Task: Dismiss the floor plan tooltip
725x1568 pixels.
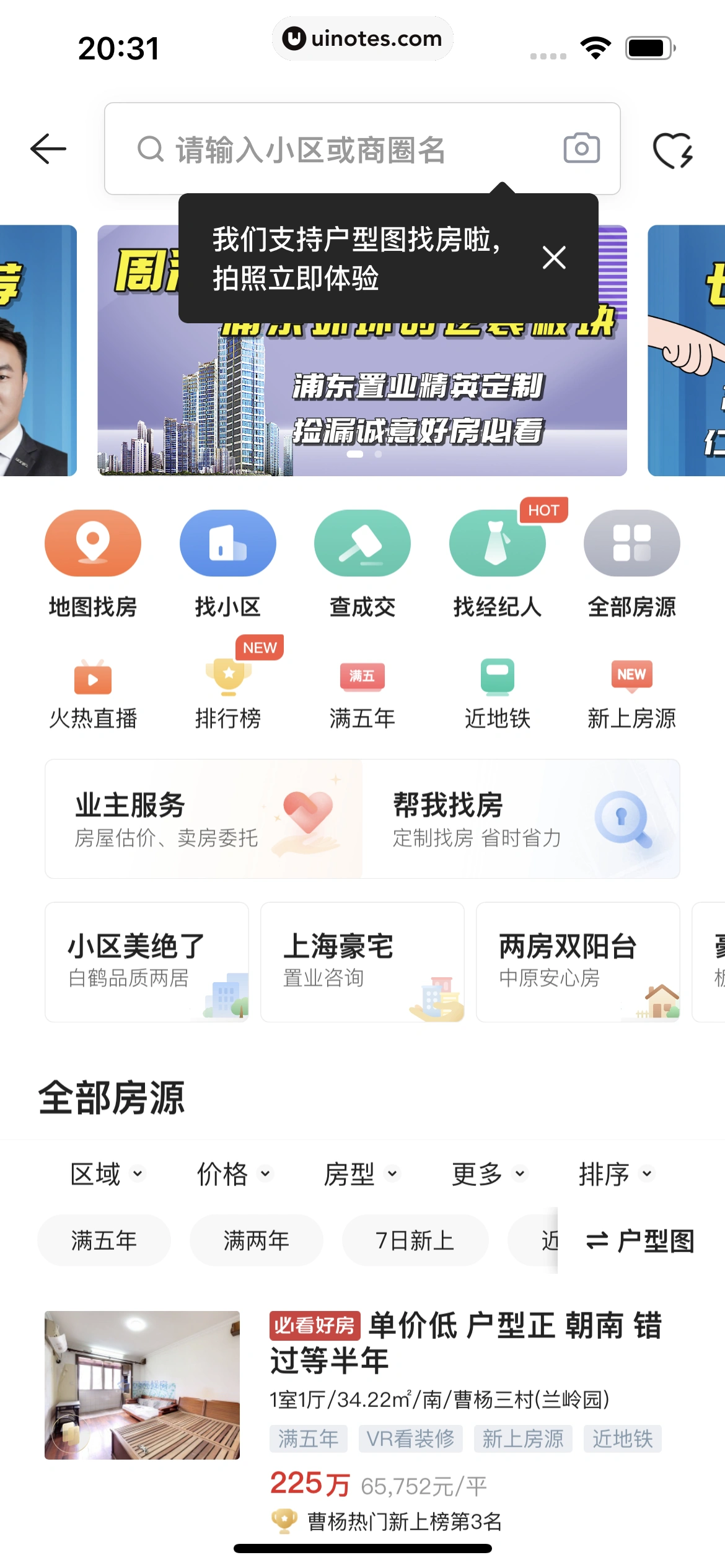Action: point(554,258)
